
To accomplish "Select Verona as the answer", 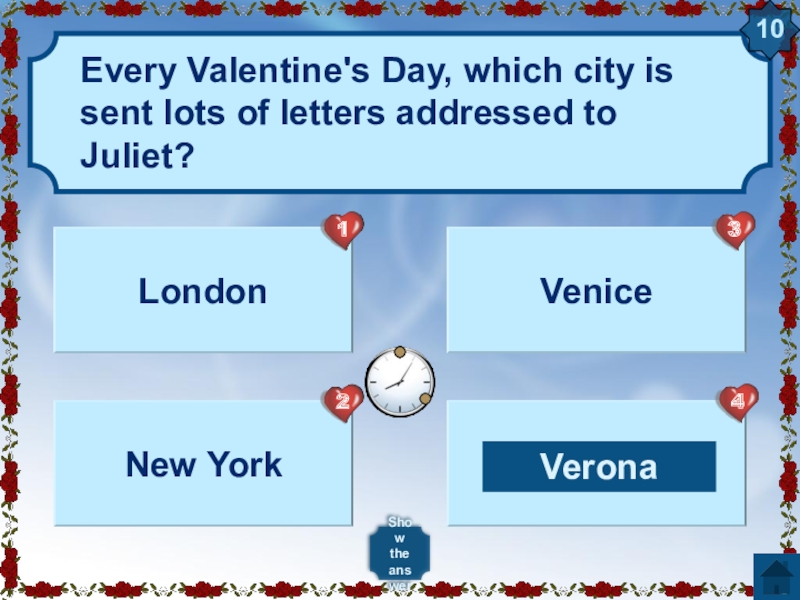I will (x=598, y=467).
